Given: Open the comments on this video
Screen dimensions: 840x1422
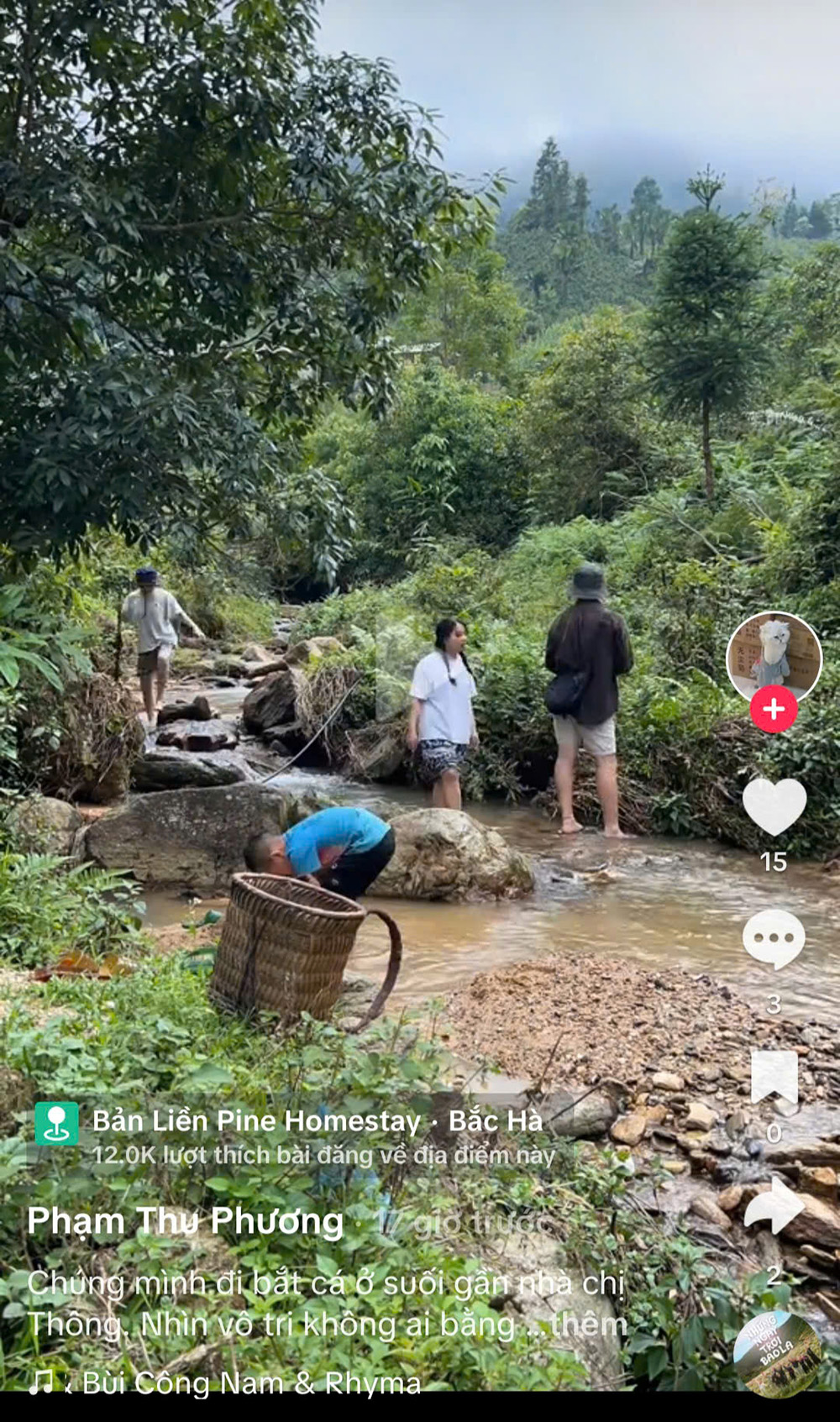Looking at the screenshot, I should (774, 939).
